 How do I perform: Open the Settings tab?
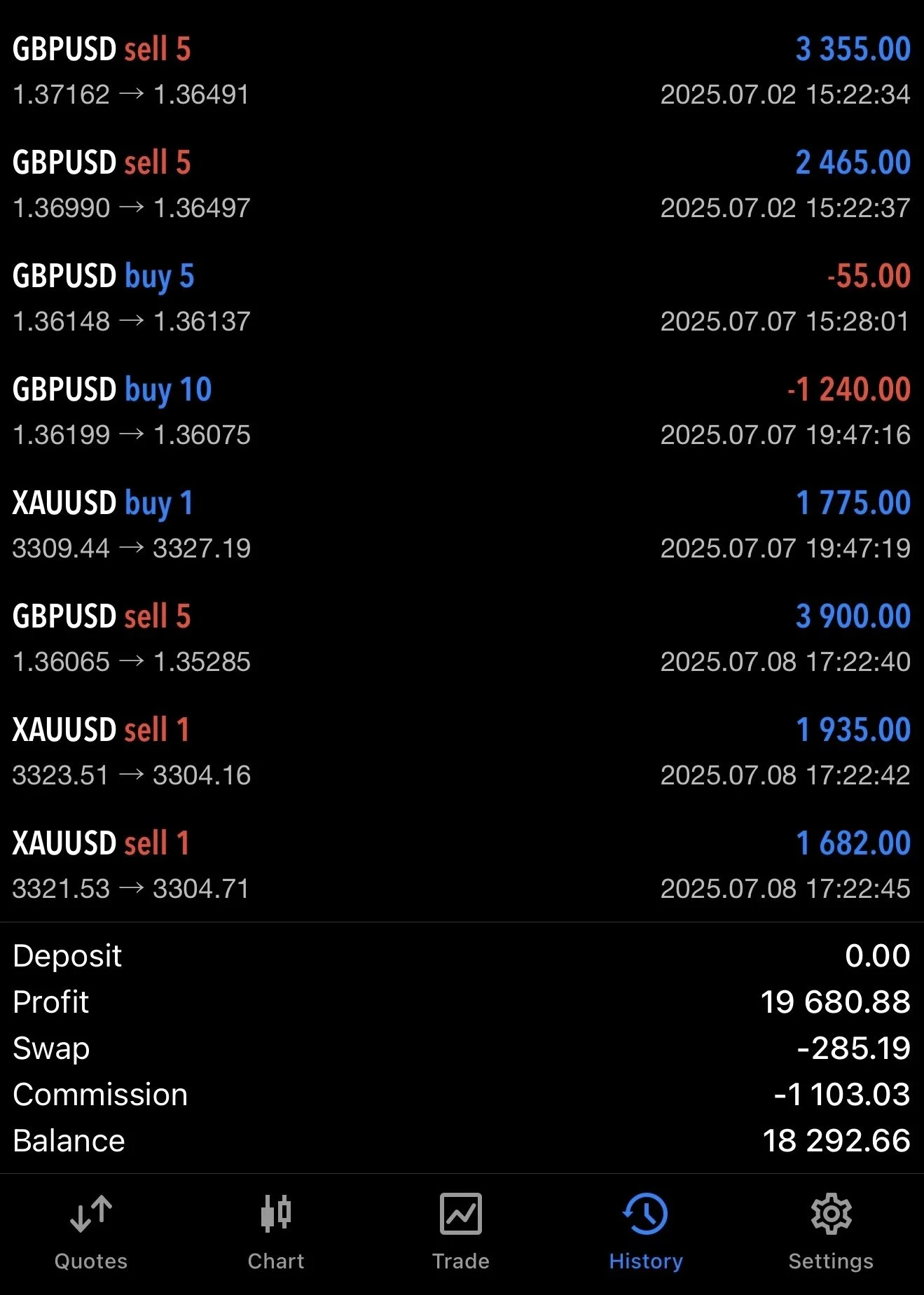pos(831,1231)
